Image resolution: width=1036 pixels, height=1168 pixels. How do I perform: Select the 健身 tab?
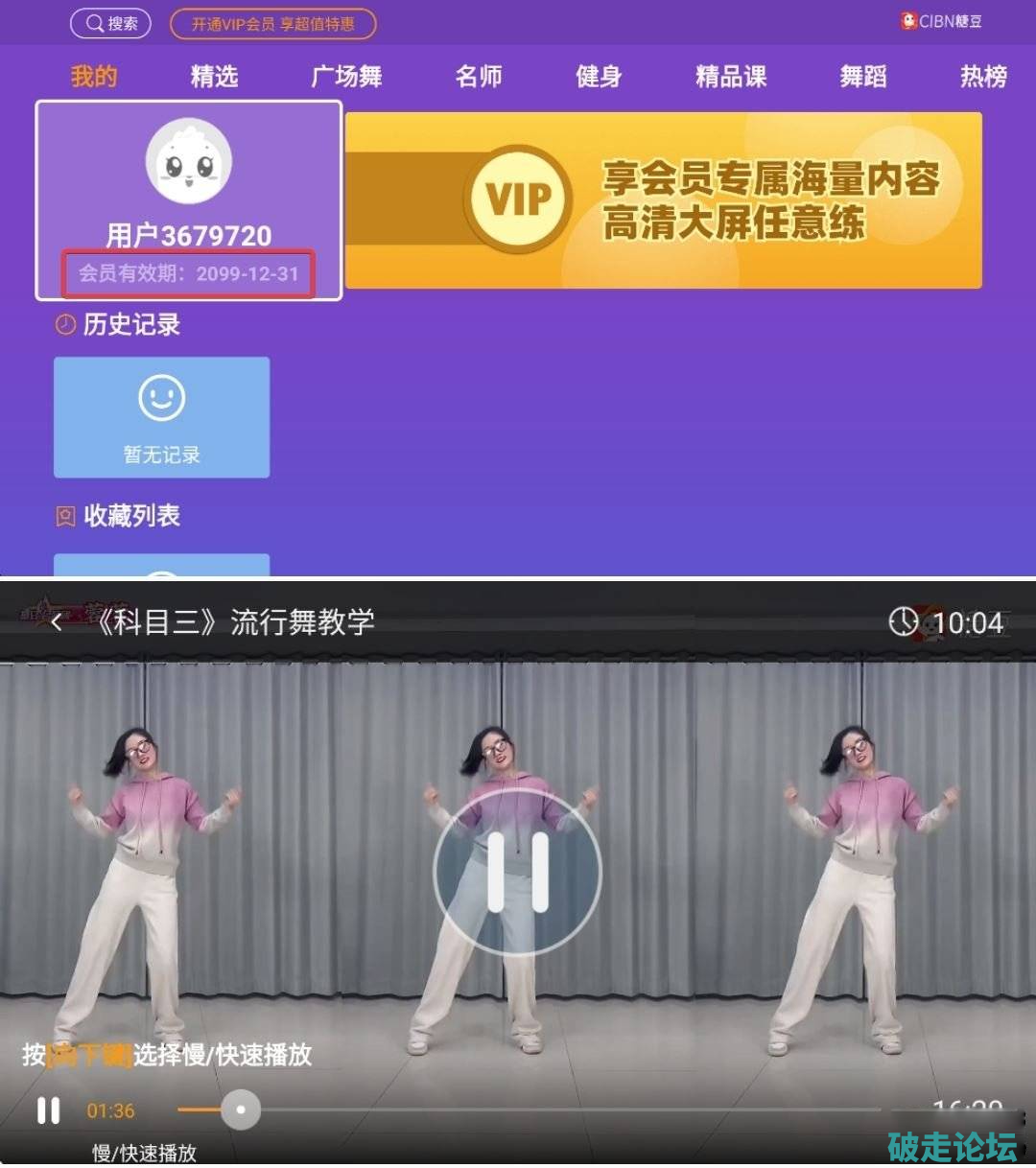pyautogui.click(x=599, y=77)
